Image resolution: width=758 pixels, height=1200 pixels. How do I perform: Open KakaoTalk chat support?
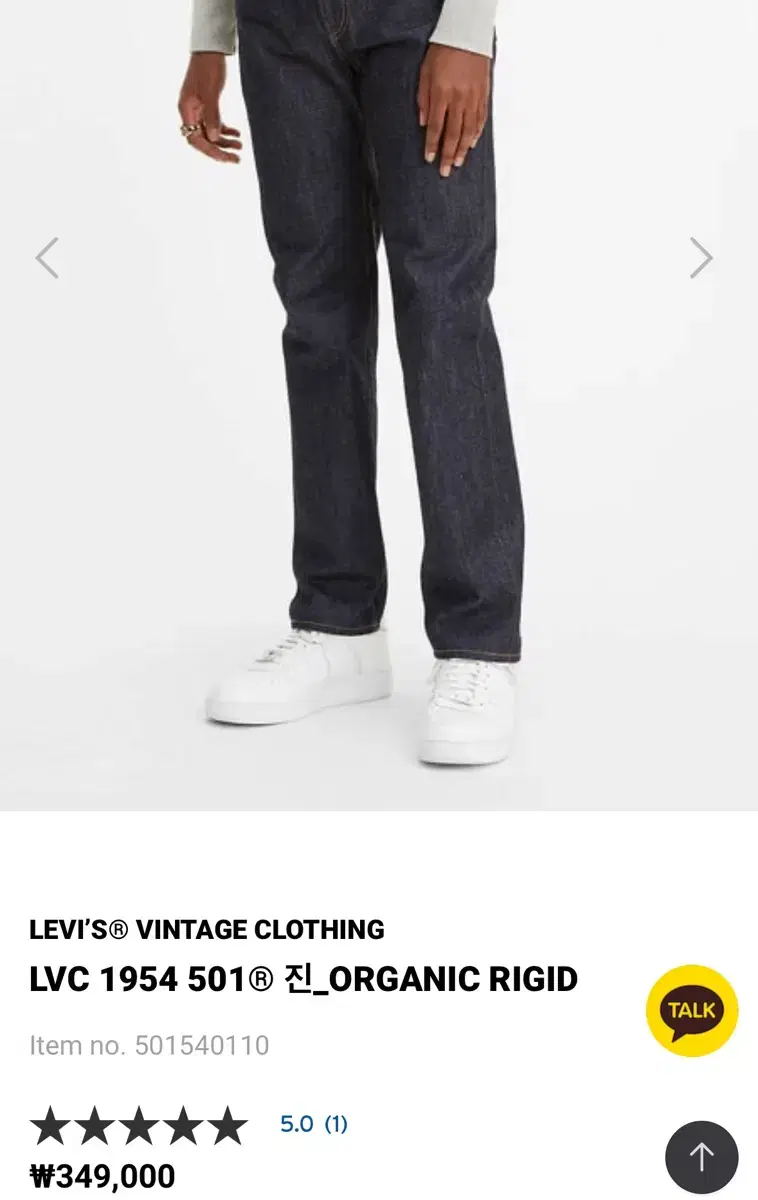click(x=692, y=1010)
